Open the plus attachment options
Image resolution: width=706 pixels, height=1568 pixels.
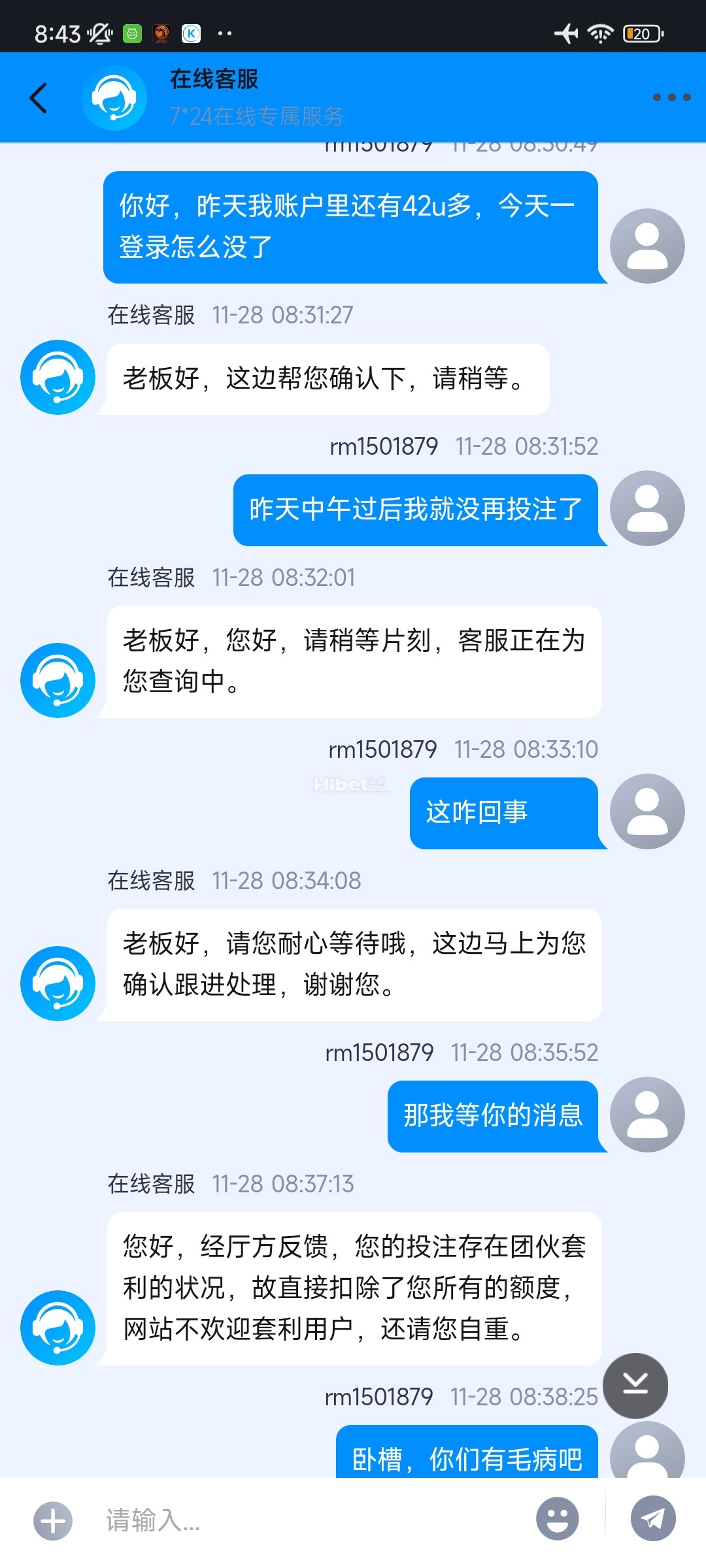[53, 1520]
